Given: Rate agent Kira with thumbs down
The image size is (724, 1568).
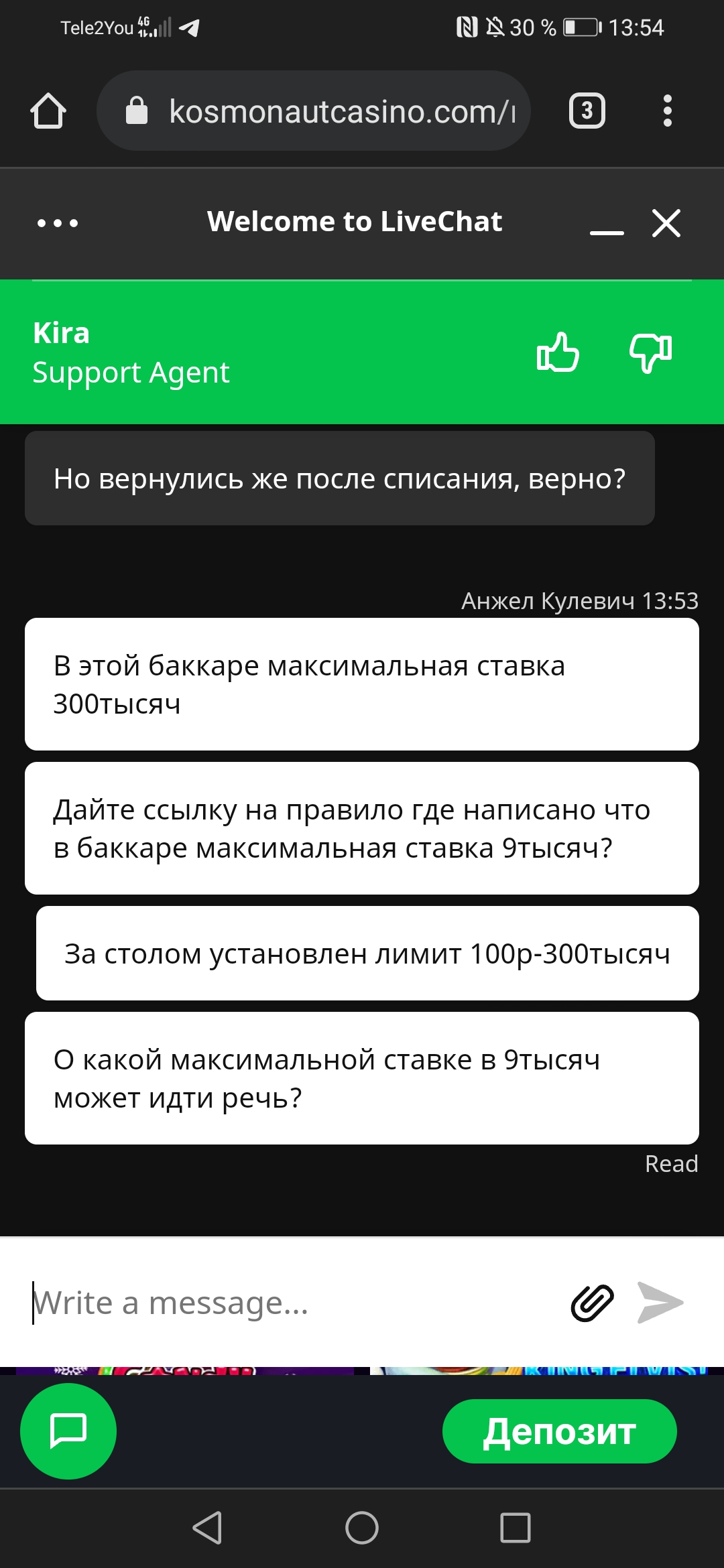Looking at the screenshot, I should 650,352.
